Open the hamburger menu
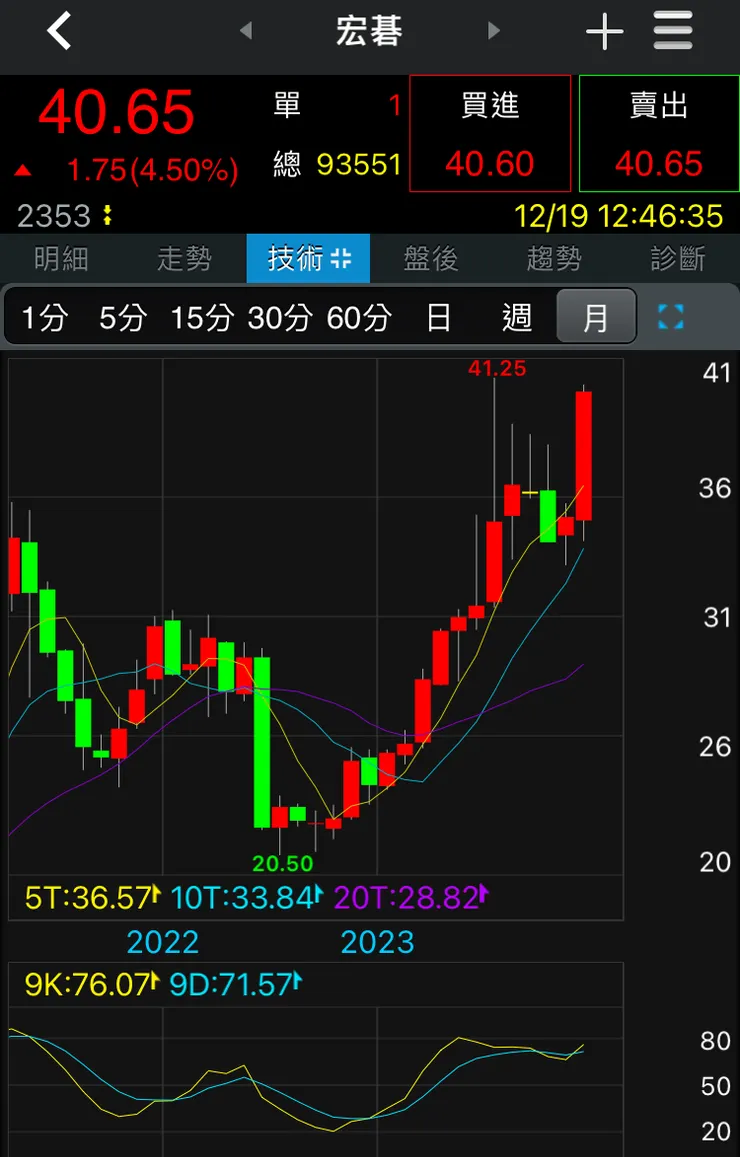The image size is (740, 1157). coord(673,32)
